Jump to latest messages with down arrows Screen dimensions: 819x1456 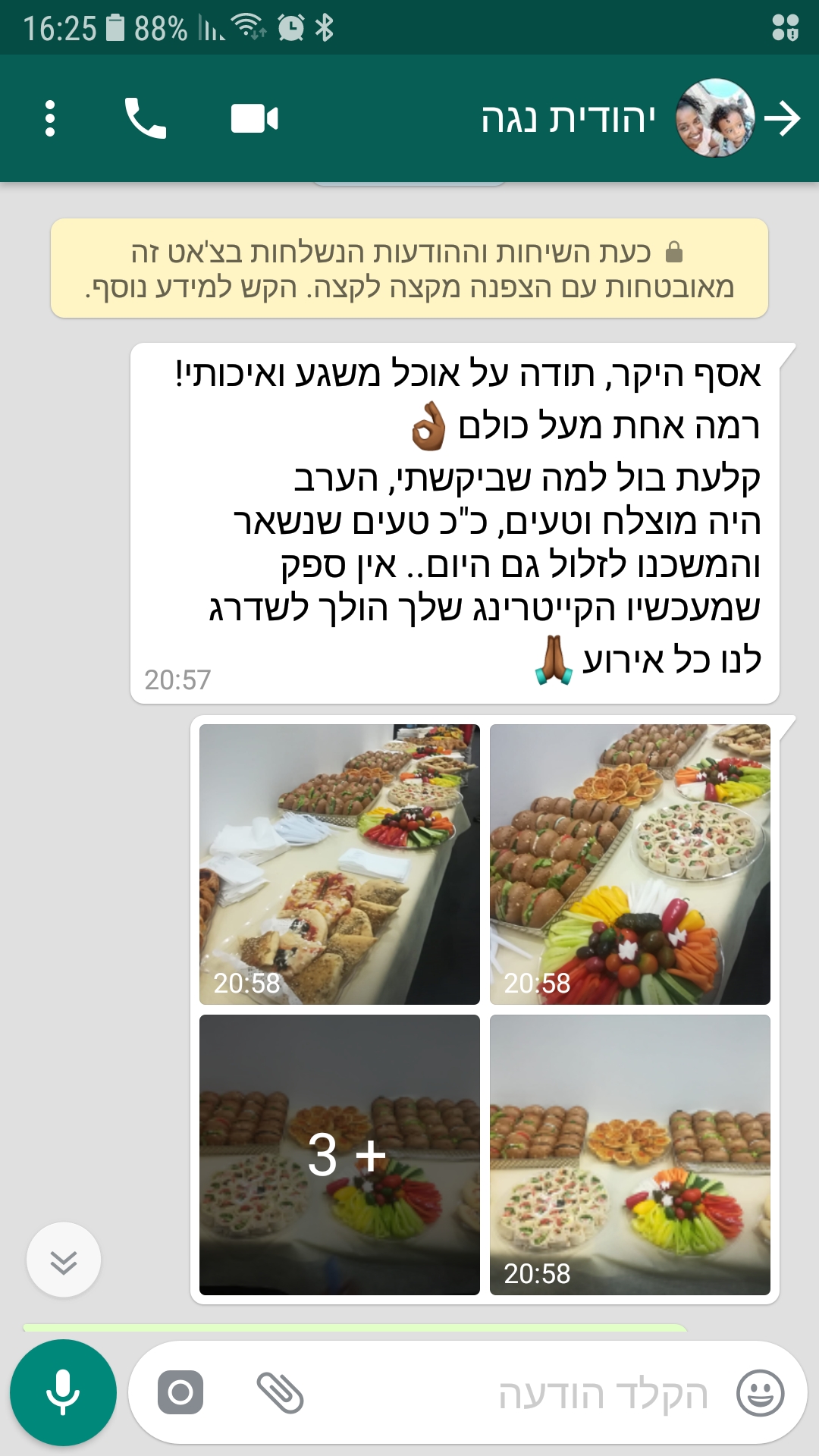(64, 1260)
